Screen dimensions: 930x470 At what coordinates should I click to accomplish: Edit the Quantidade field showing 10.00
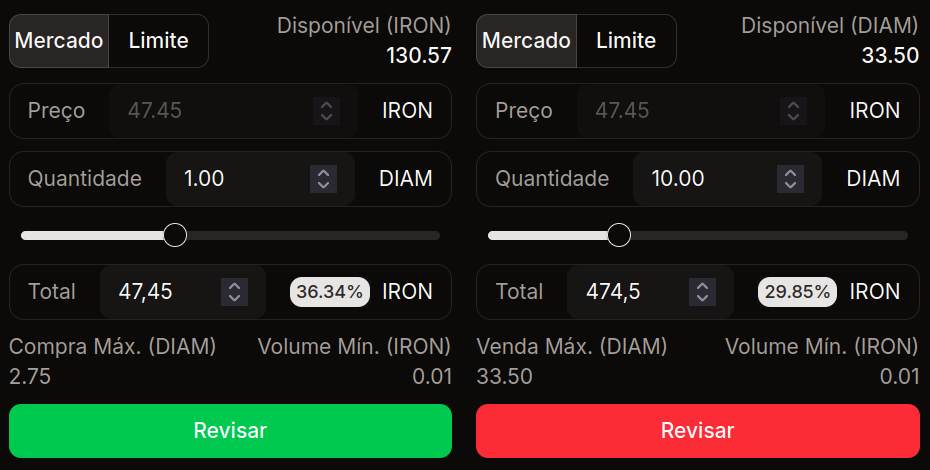tap(705, 179)
